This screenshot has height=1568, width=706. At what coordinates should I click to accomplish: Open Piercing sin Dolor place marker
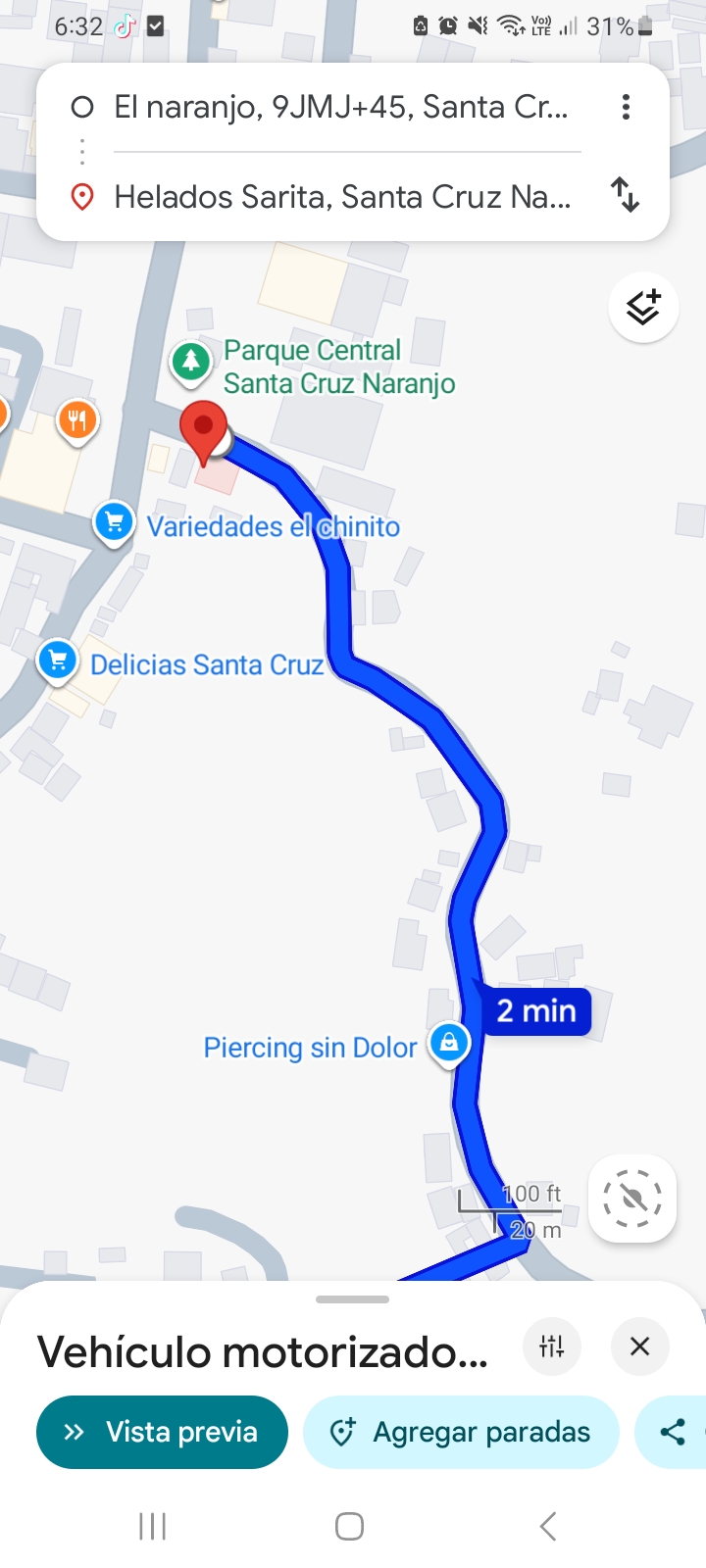[x=449, y=1043]
